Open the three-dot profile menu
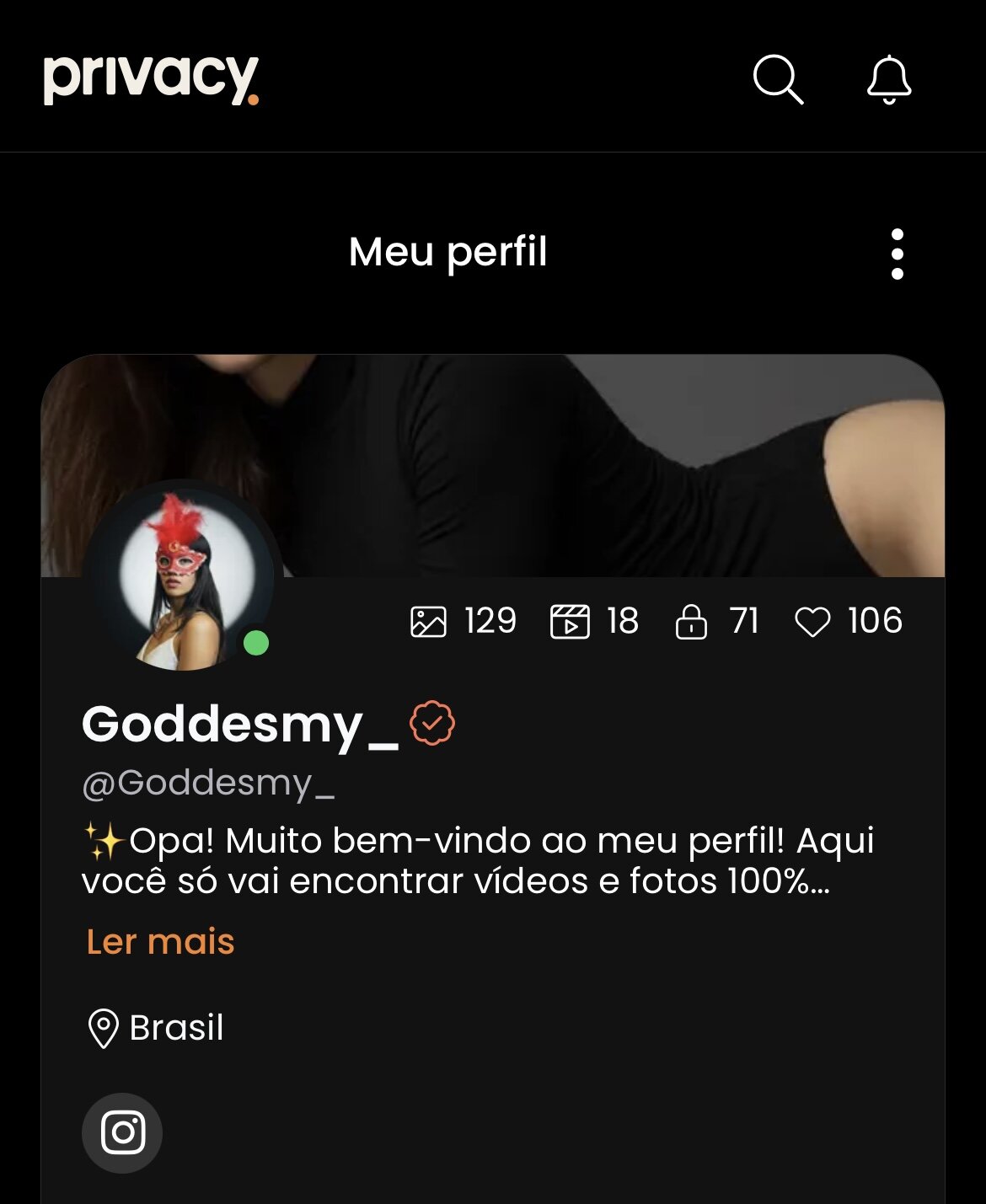 [x=897, y=254]
